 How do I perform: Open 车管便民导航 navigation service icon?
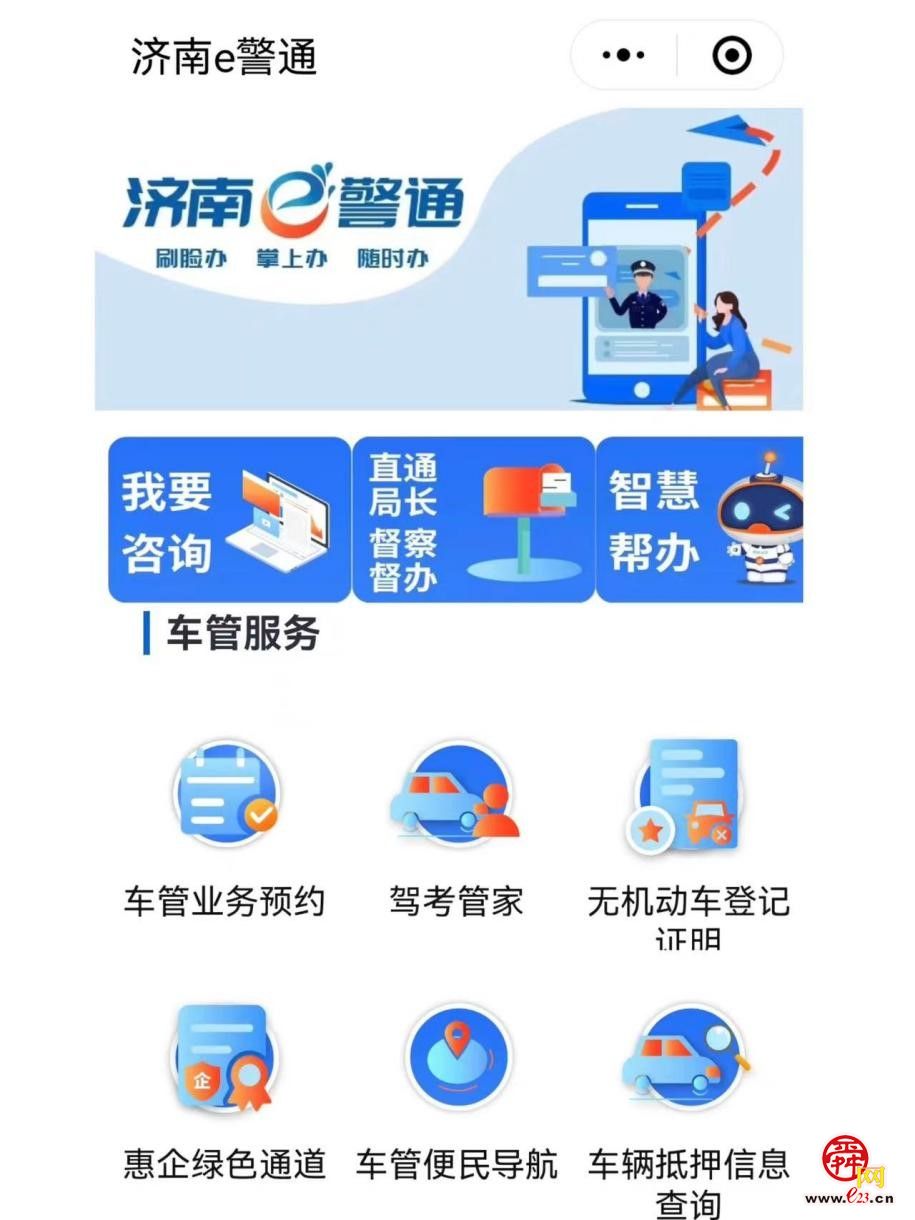(457, 1055)
